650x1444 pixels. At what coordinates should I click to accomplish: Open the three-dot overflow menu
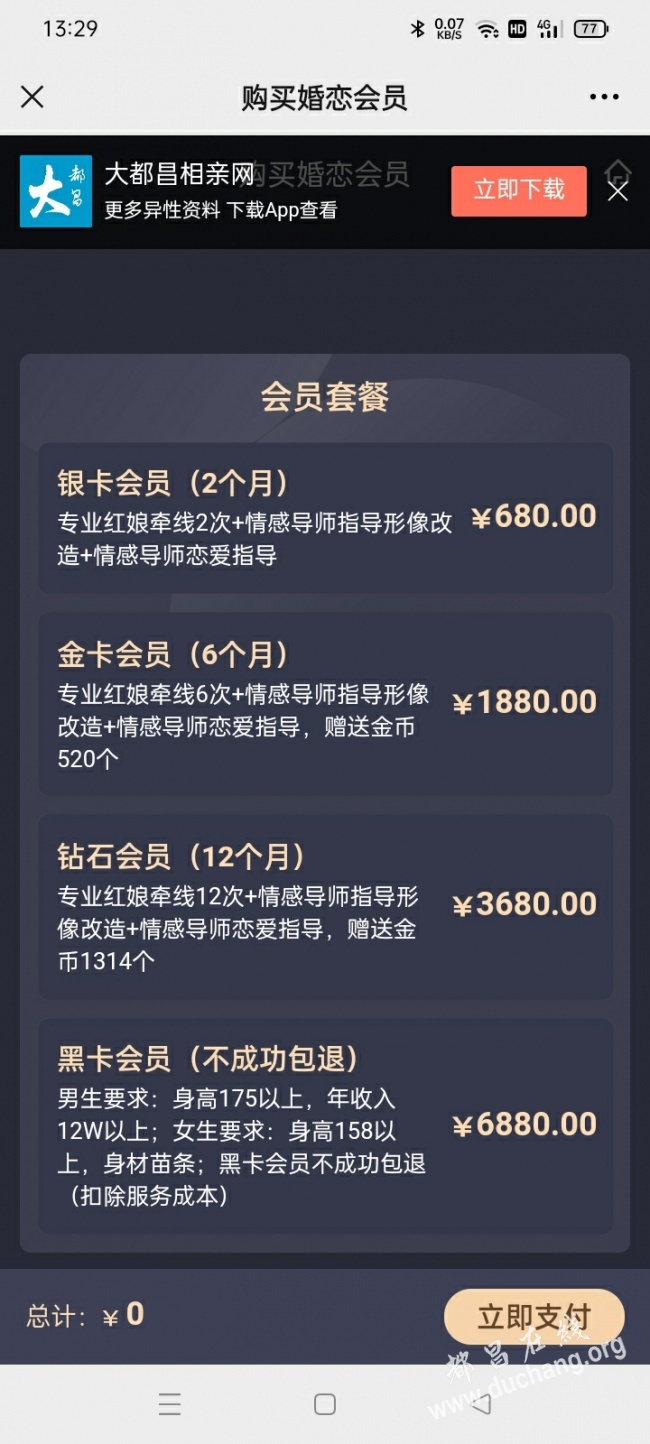[604, 97]
